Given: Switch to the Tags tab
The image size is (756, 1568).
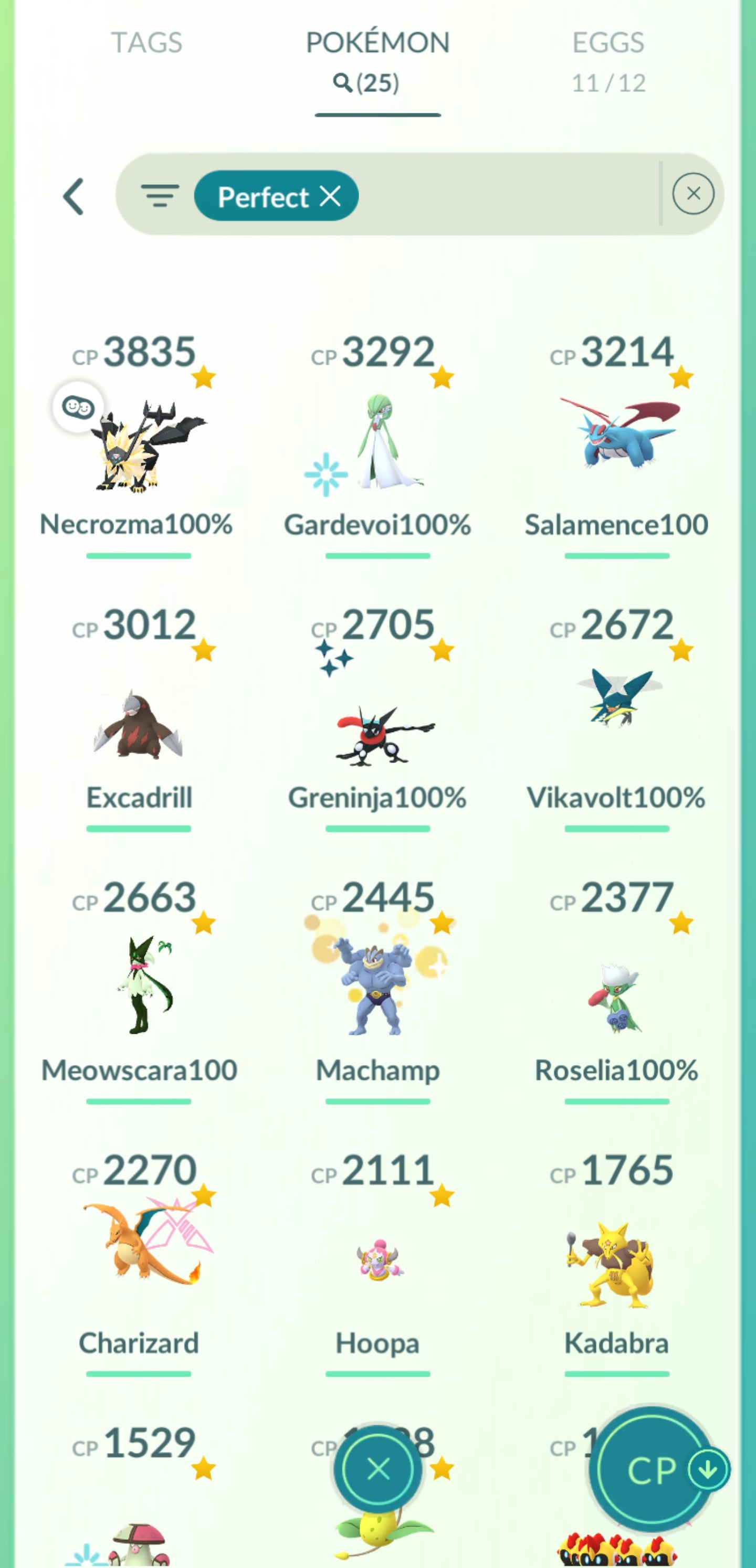Looking at the screenshot, I should tap(146, 43).
